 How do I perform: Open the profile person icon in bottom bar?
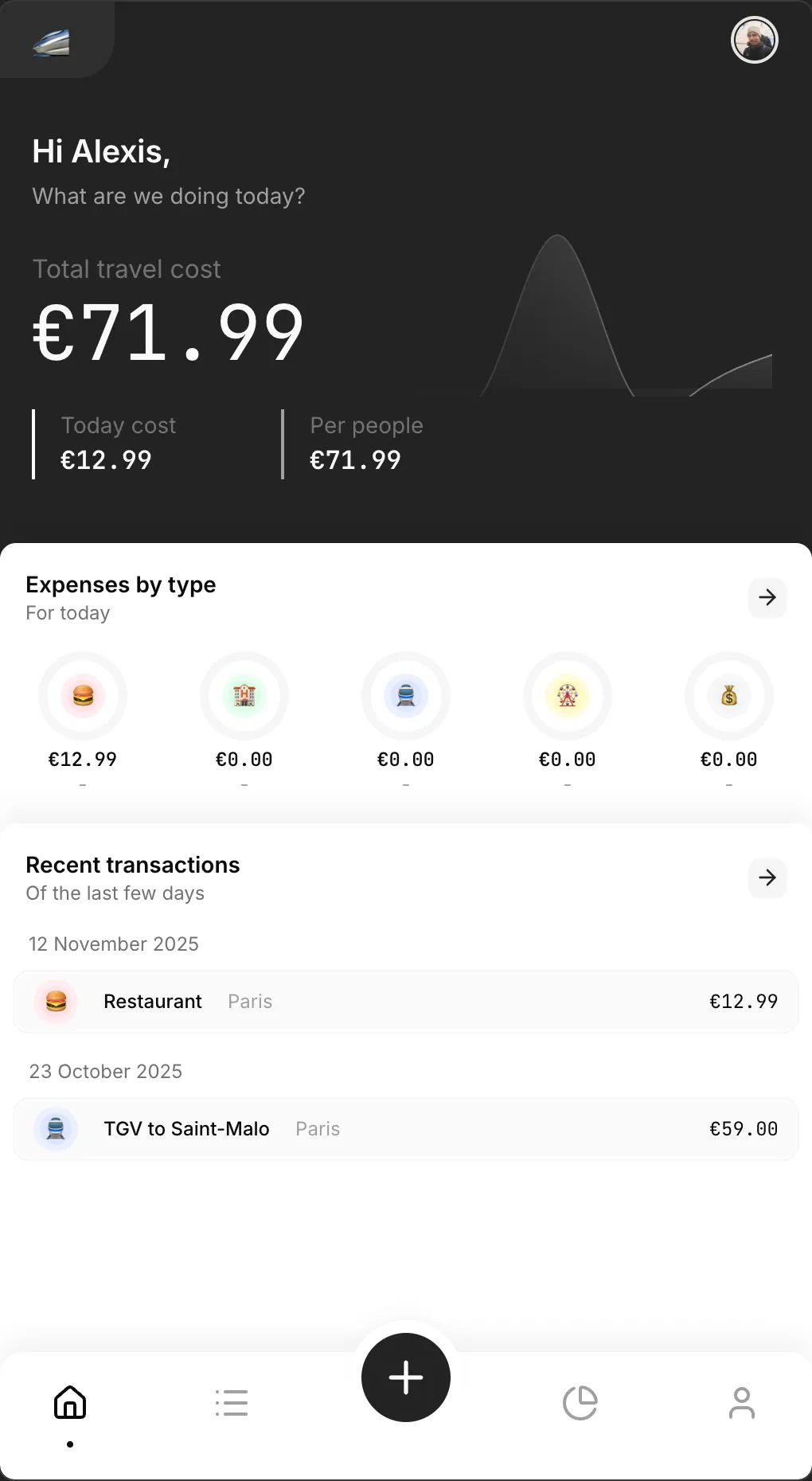pos(742,1403)
